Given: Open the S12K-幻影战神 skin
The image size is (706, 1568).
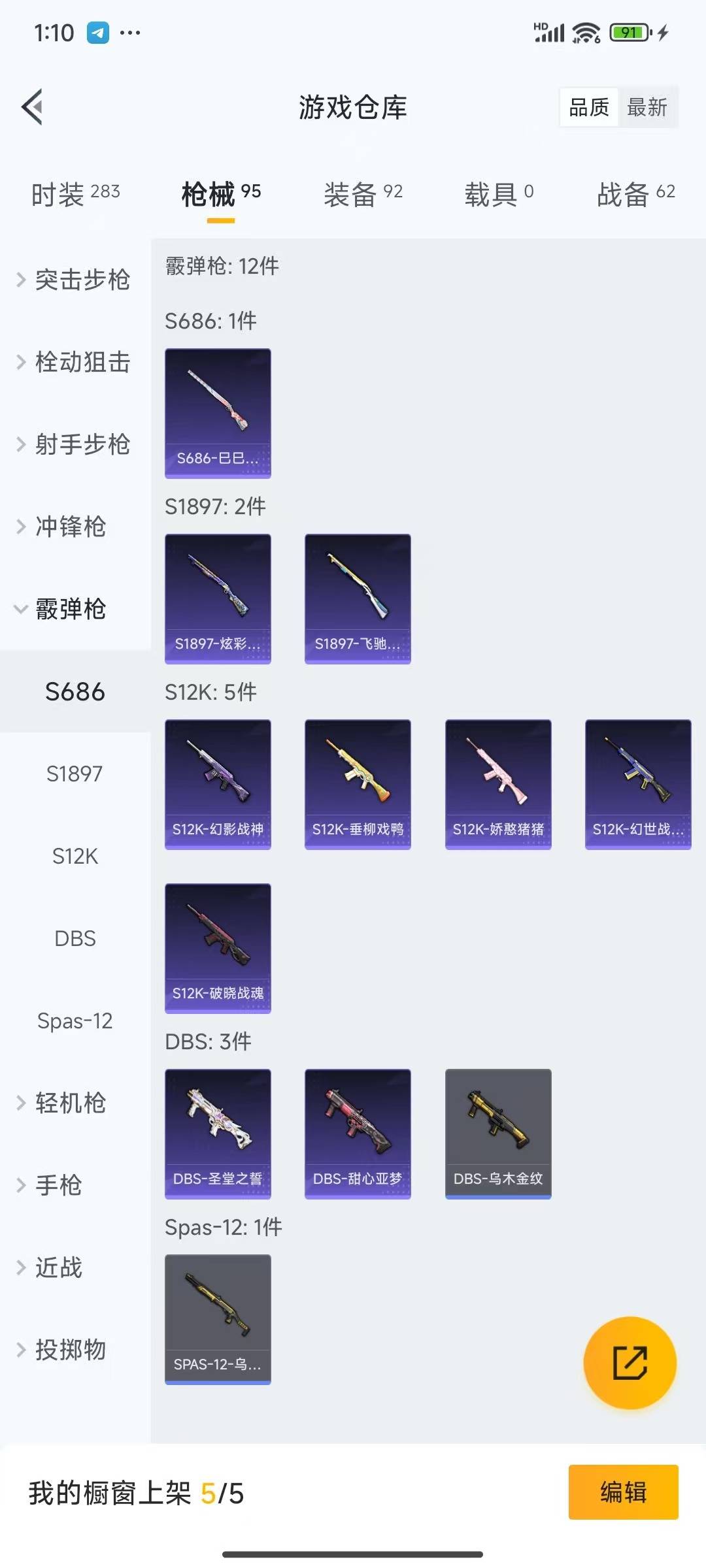Looking at the screenshot, I should (x=218, y=784).
